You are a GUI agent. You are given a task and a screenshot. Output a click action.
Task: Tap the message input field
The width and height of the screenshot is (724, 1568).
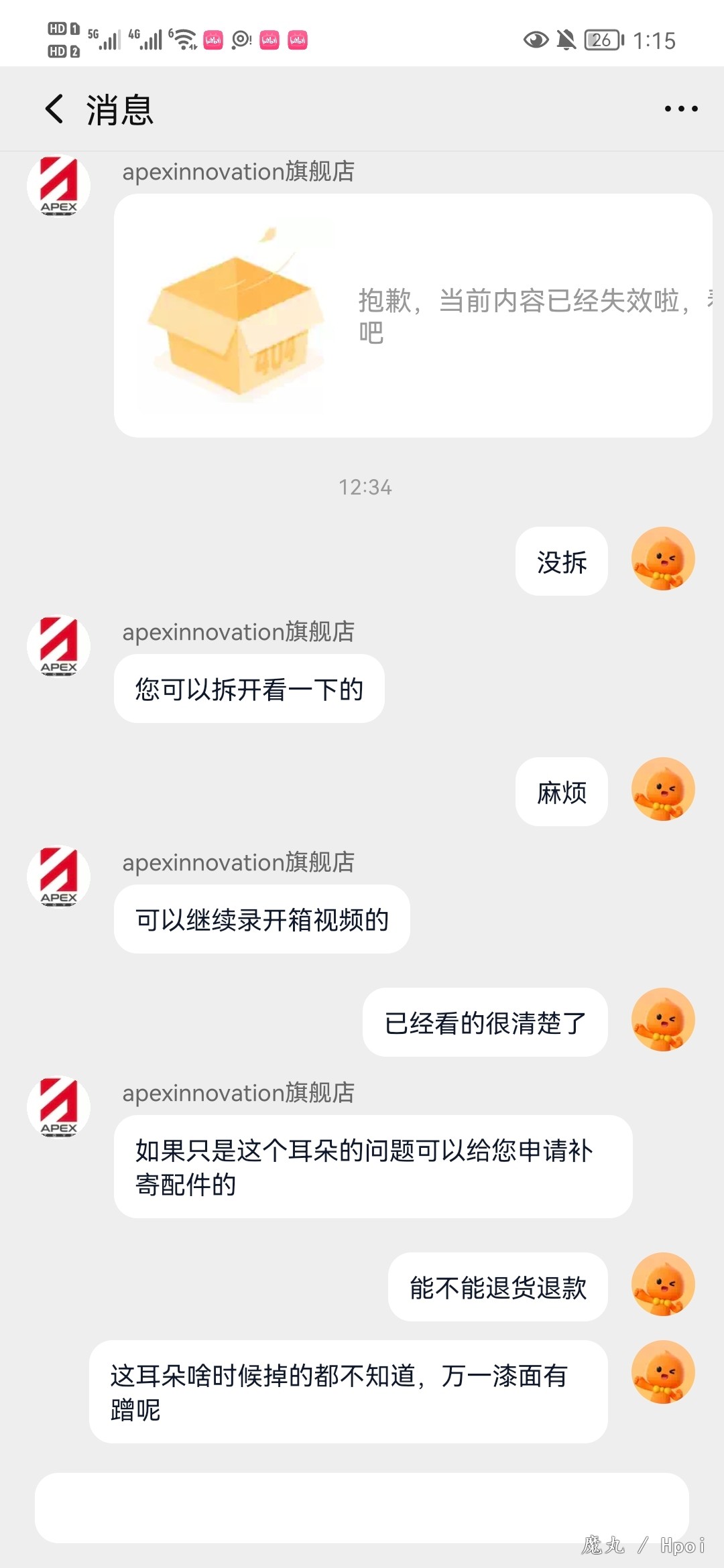point(362,1508)
